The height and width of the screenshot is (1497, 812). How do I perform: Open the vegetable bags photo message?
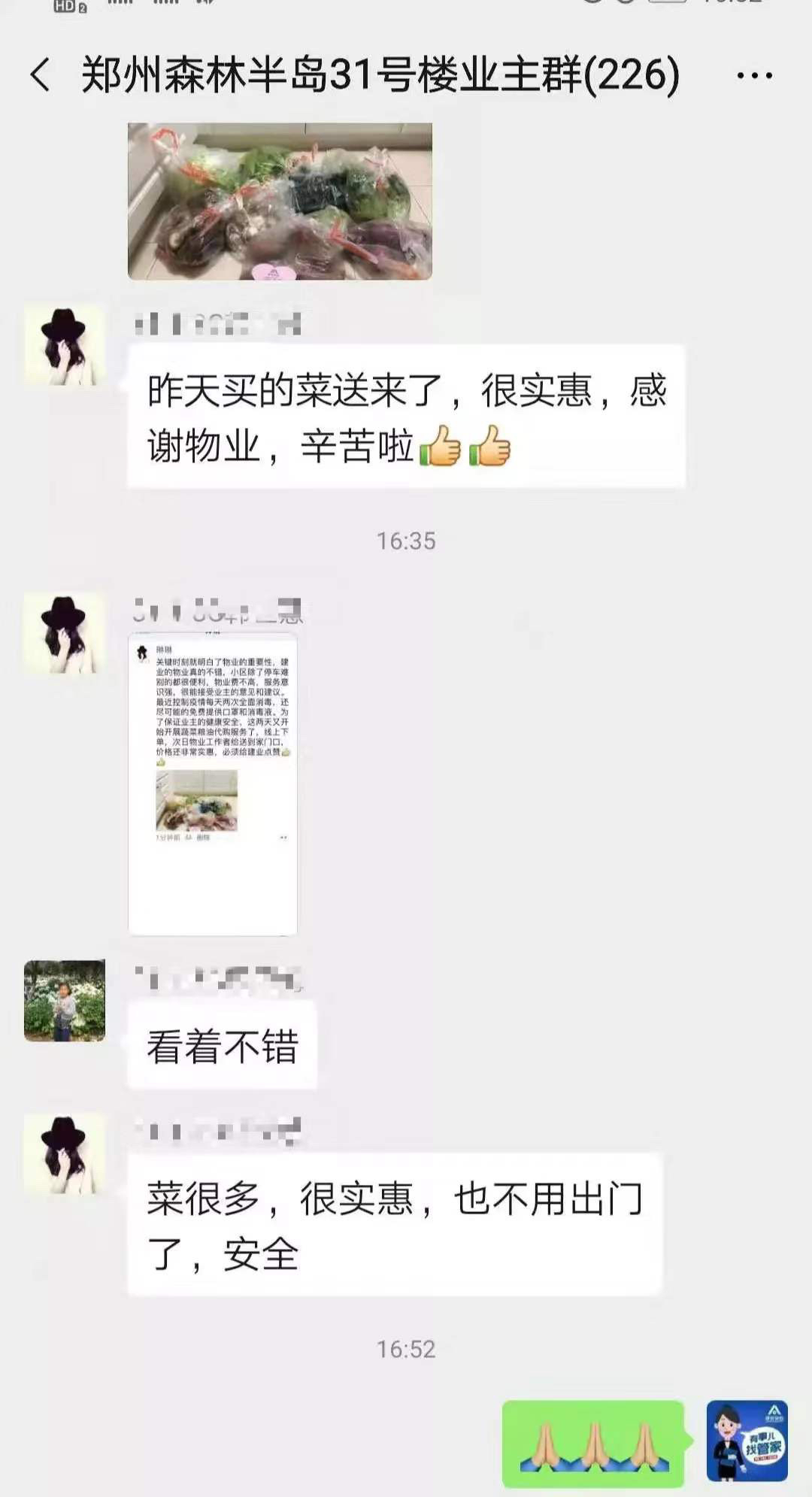coord(280,201)
